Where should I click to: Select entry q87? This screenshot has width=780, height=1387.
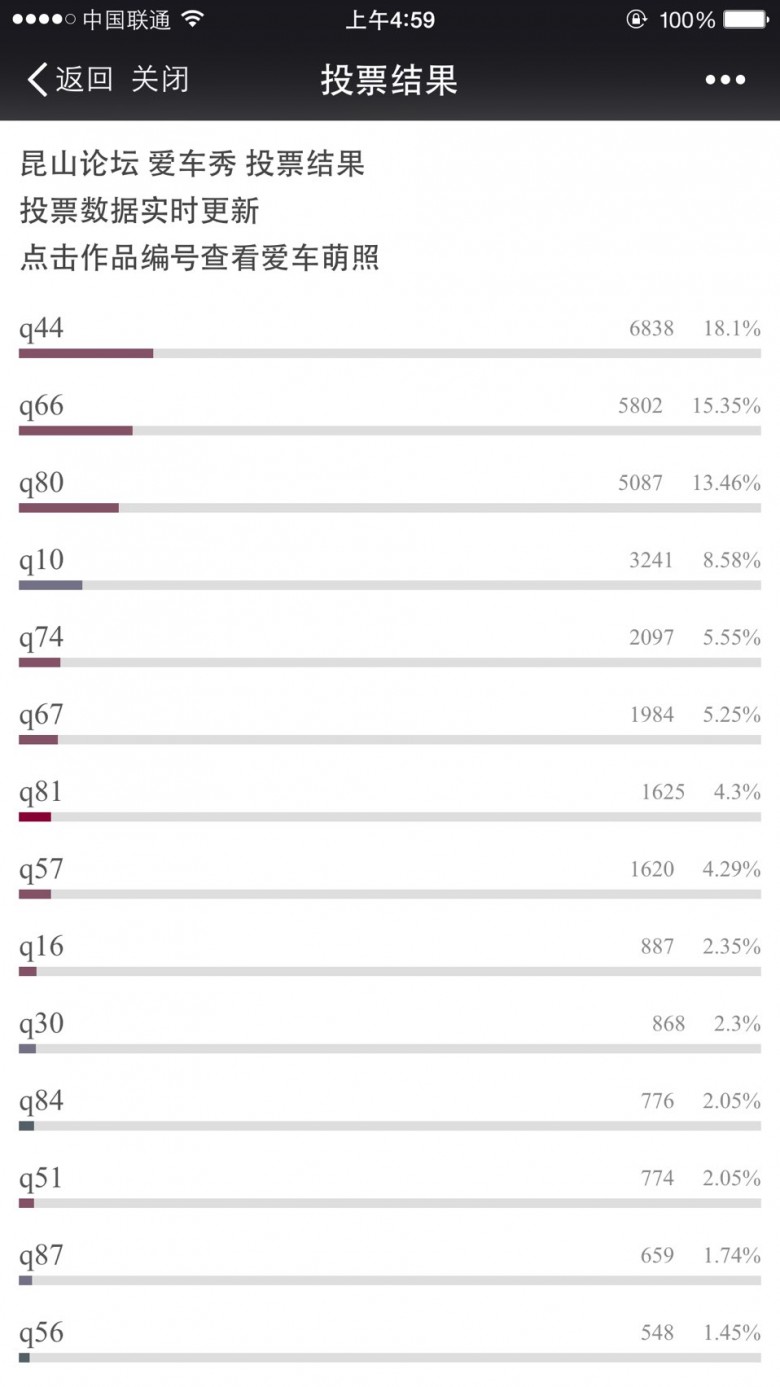[41, 1256]
